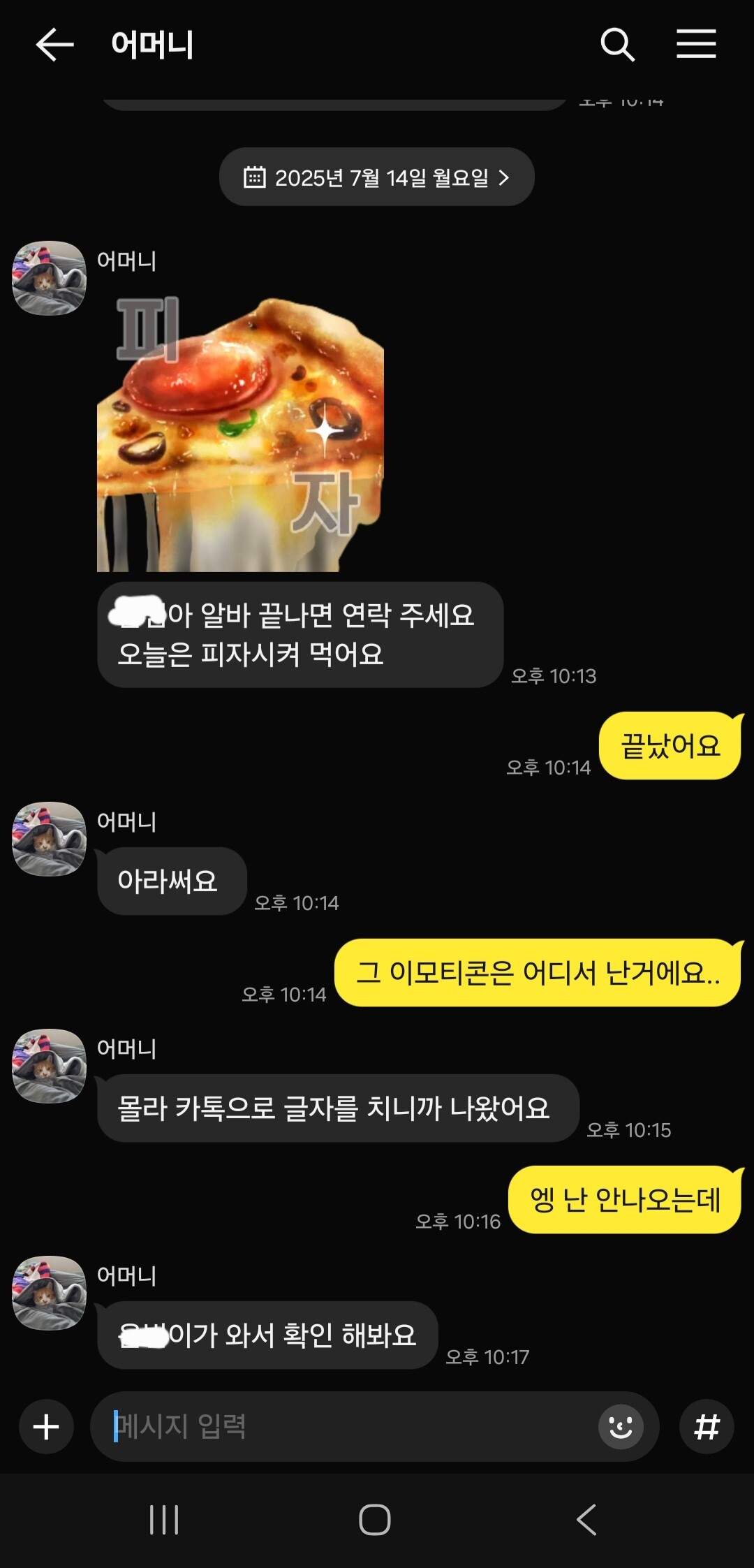Open the hashtag search button
Viewport: 754px width, 1568px height.
pos(707,1426)
